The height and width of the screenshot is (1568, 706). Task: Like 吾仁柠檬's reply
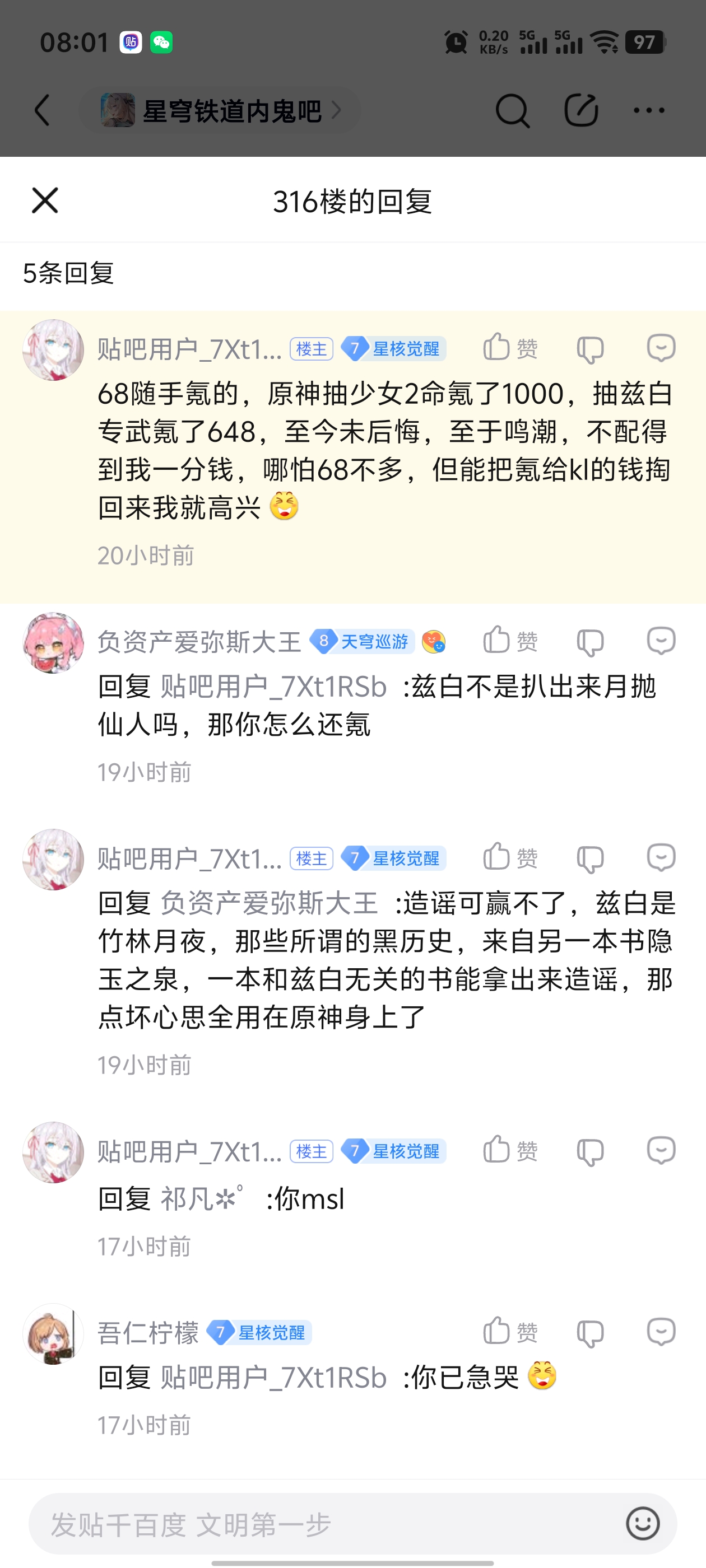point(509,1332)
